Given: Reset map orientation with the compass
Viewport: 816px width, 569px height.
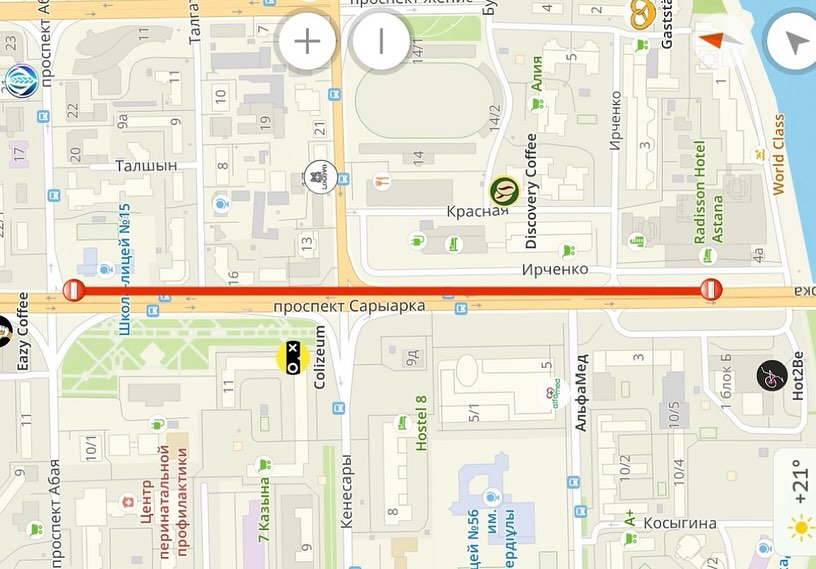Looking at the screenshot, I should 711,42.
